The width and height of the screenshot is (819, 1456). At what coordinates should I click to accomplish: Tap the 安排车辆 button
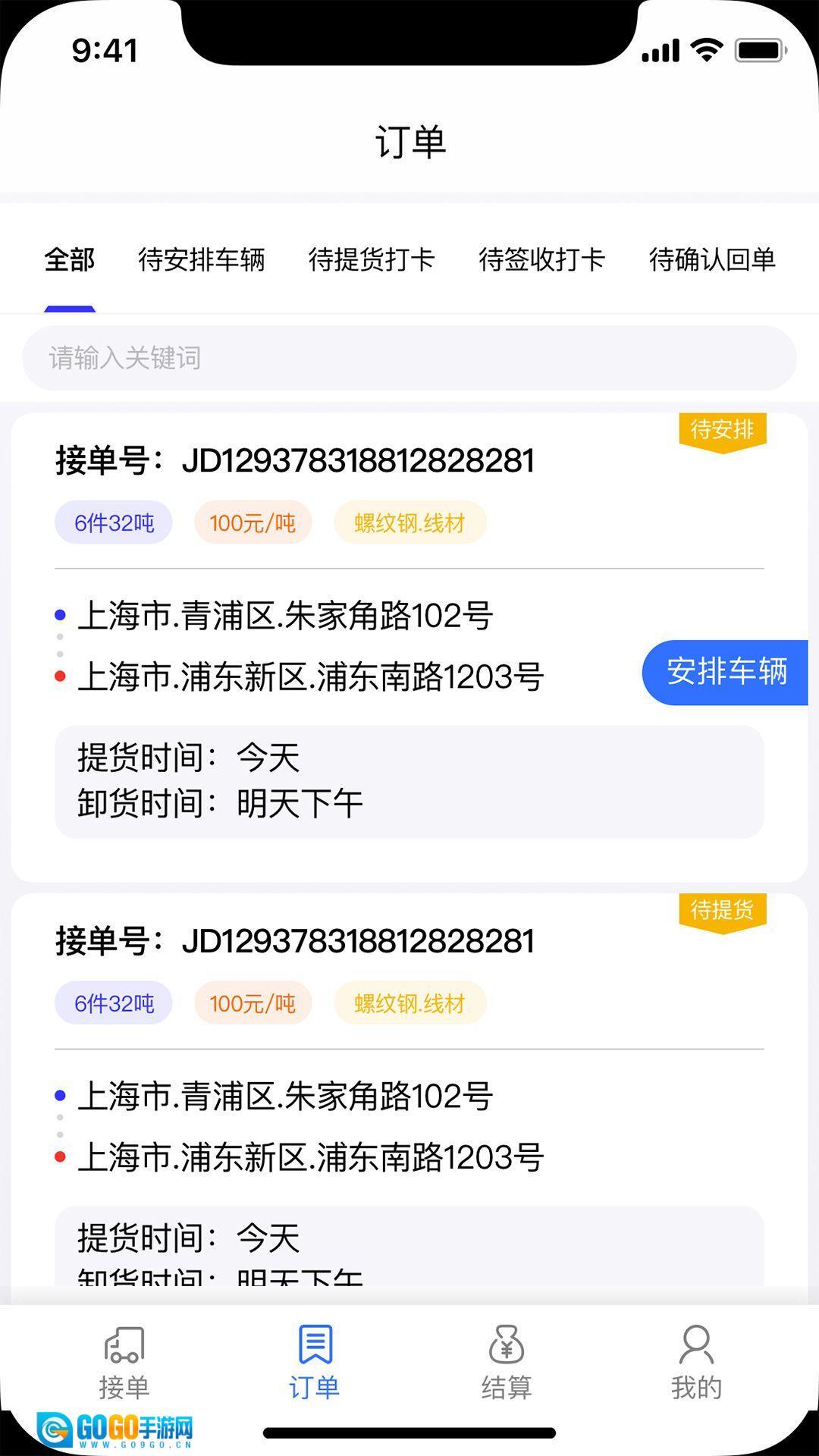coord(726,673)
